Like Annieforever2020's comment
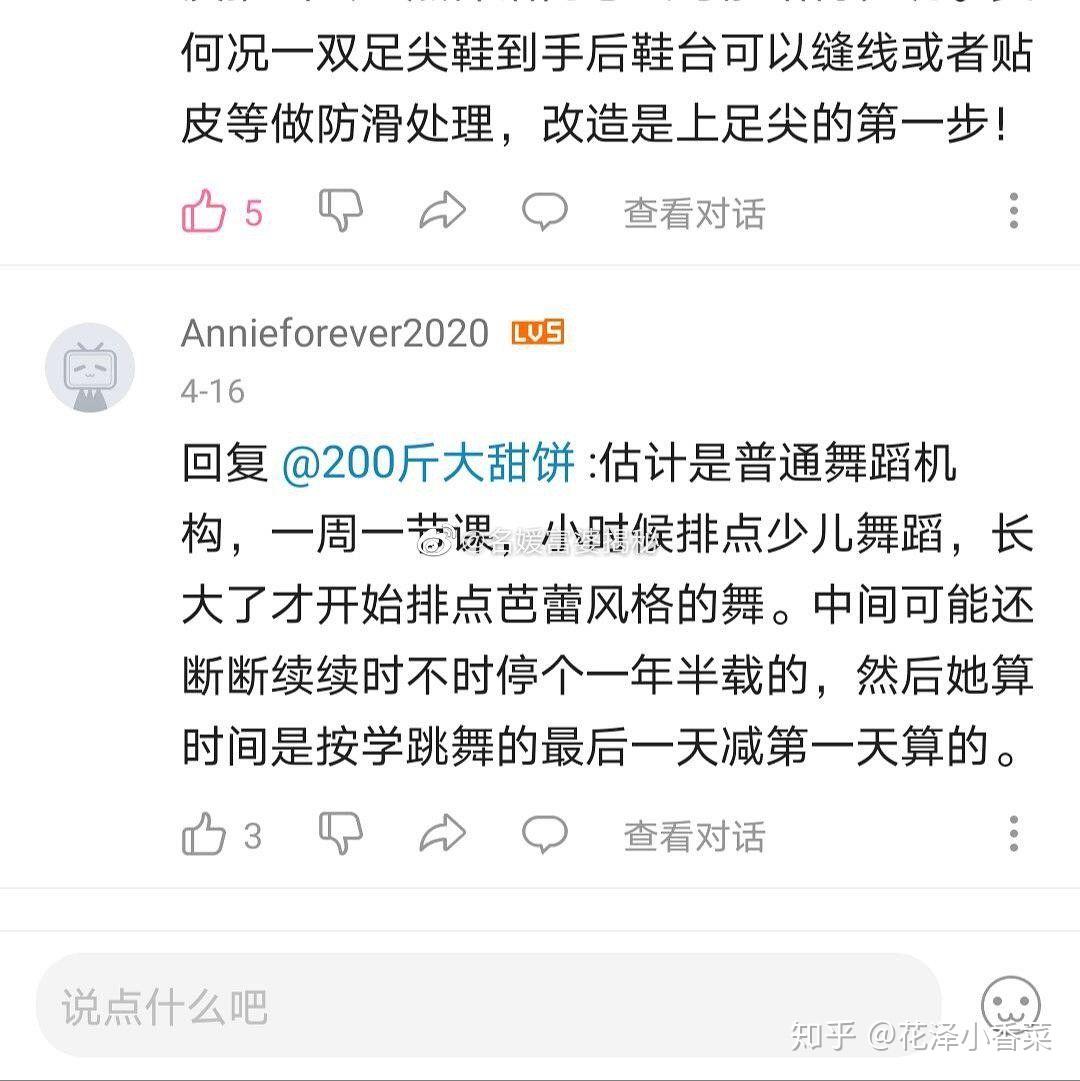The width and height of the screenshot is (1080, 1081). click(x=204, y=834)
